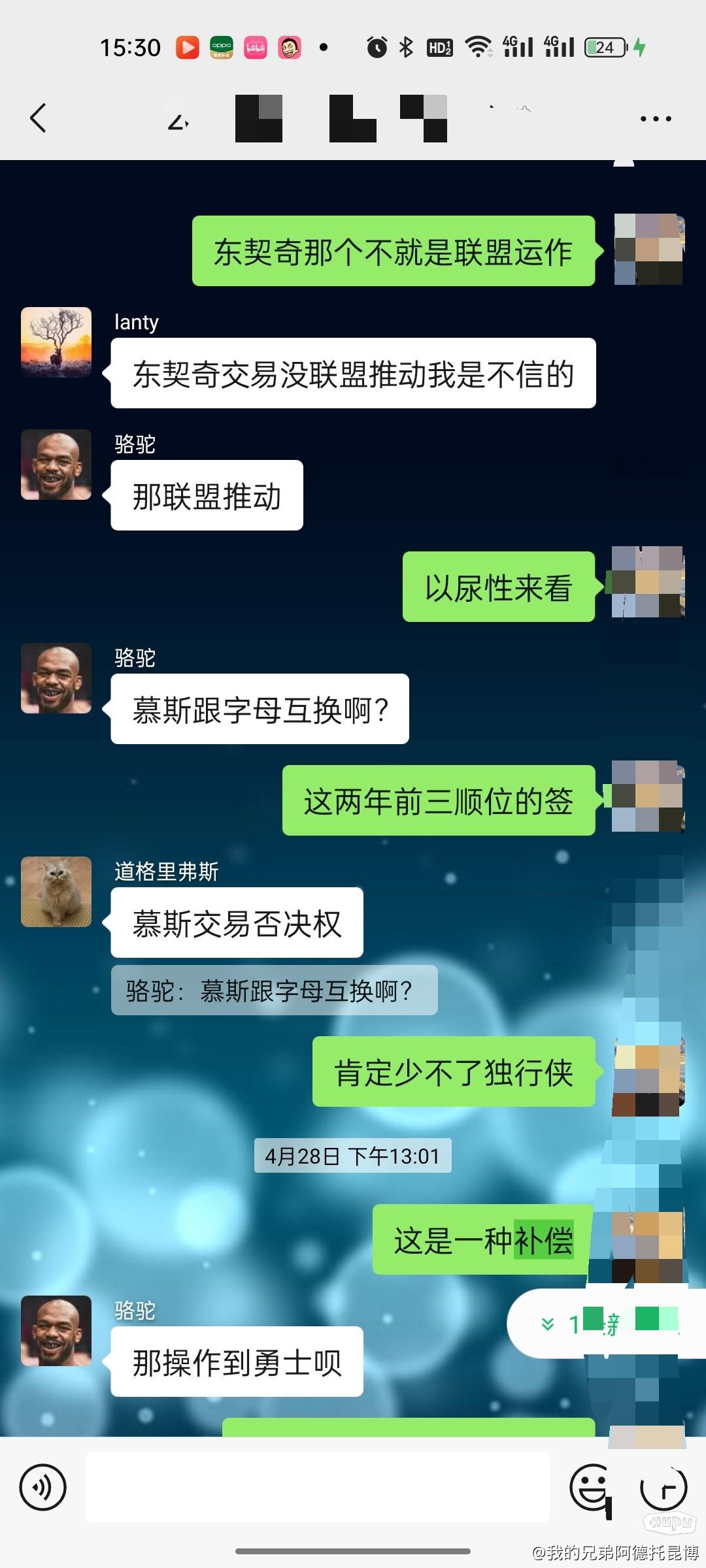The width and height of the screenshot is (706, 1568).
Task: Tap 骆驼's avatar beside 那操作到勇士呗
Action: pos(56,1331)
